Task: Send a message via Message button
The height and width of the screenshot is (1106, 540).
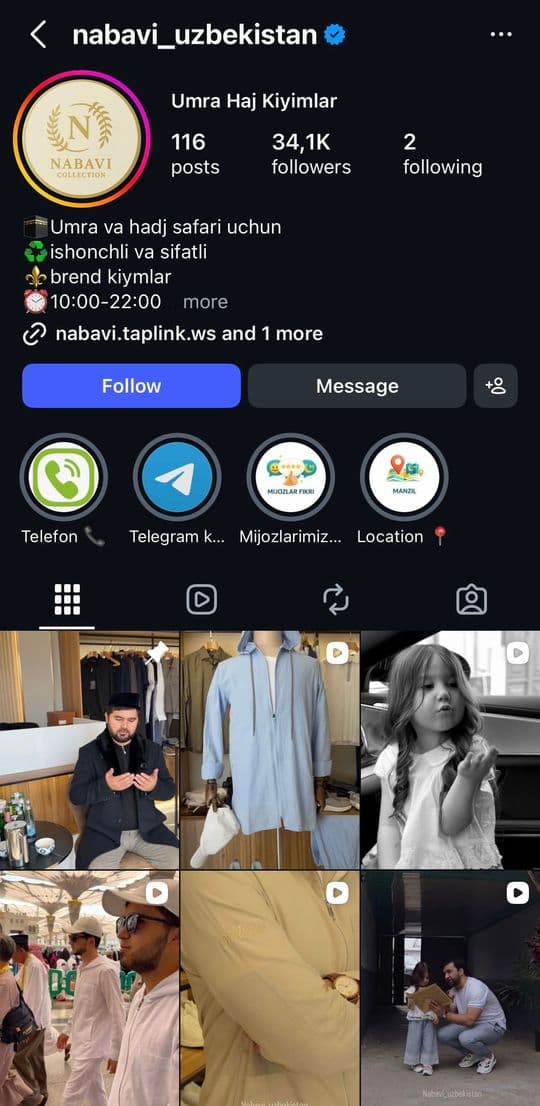Action: [x=357, y=386]
